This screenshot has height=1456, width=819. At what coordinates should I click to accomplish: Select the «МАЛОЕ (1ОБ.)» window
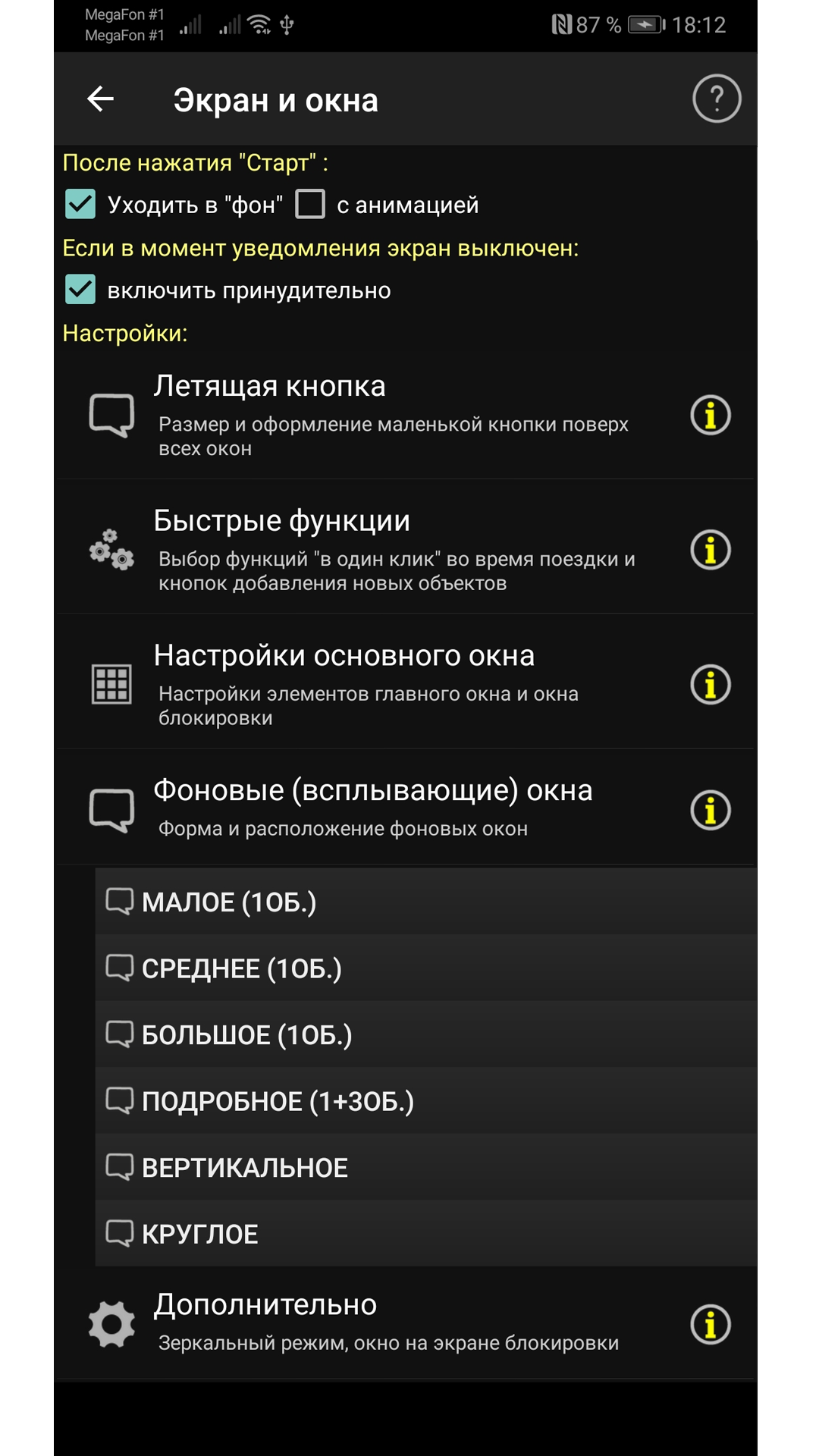tap(425, 902)
